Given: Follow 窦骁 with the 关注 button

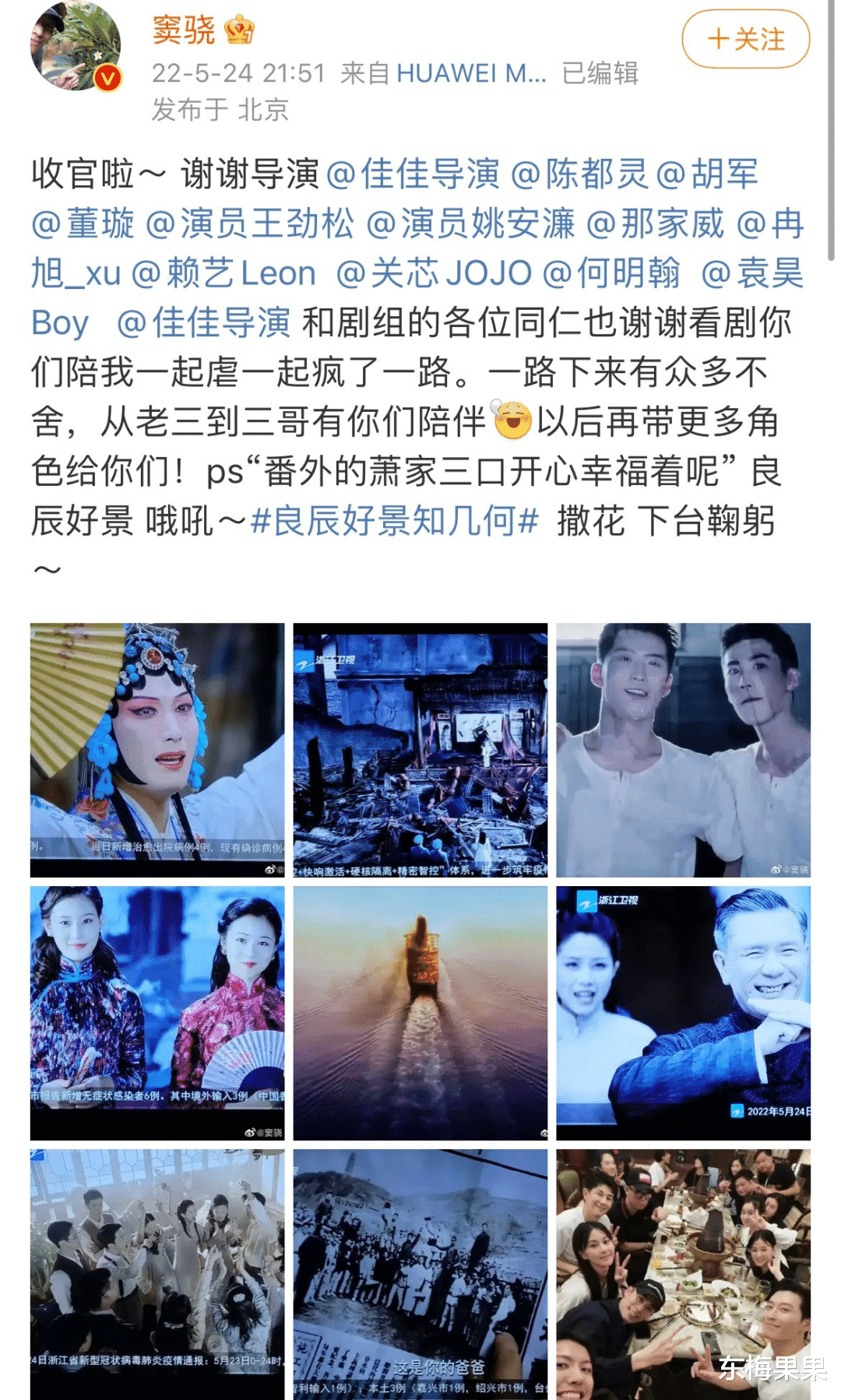Looking at the screenshot, I should [745, 39].
